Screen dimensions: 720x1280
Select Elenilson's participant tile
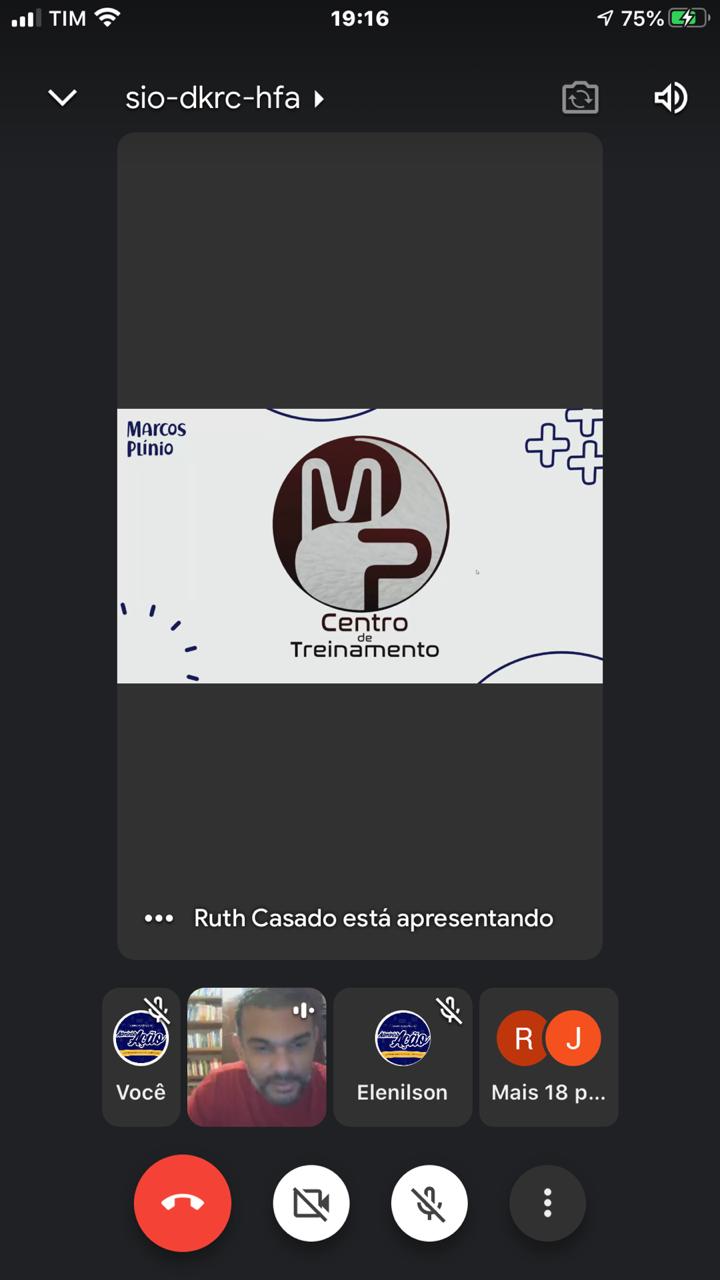coord(402,1057)
